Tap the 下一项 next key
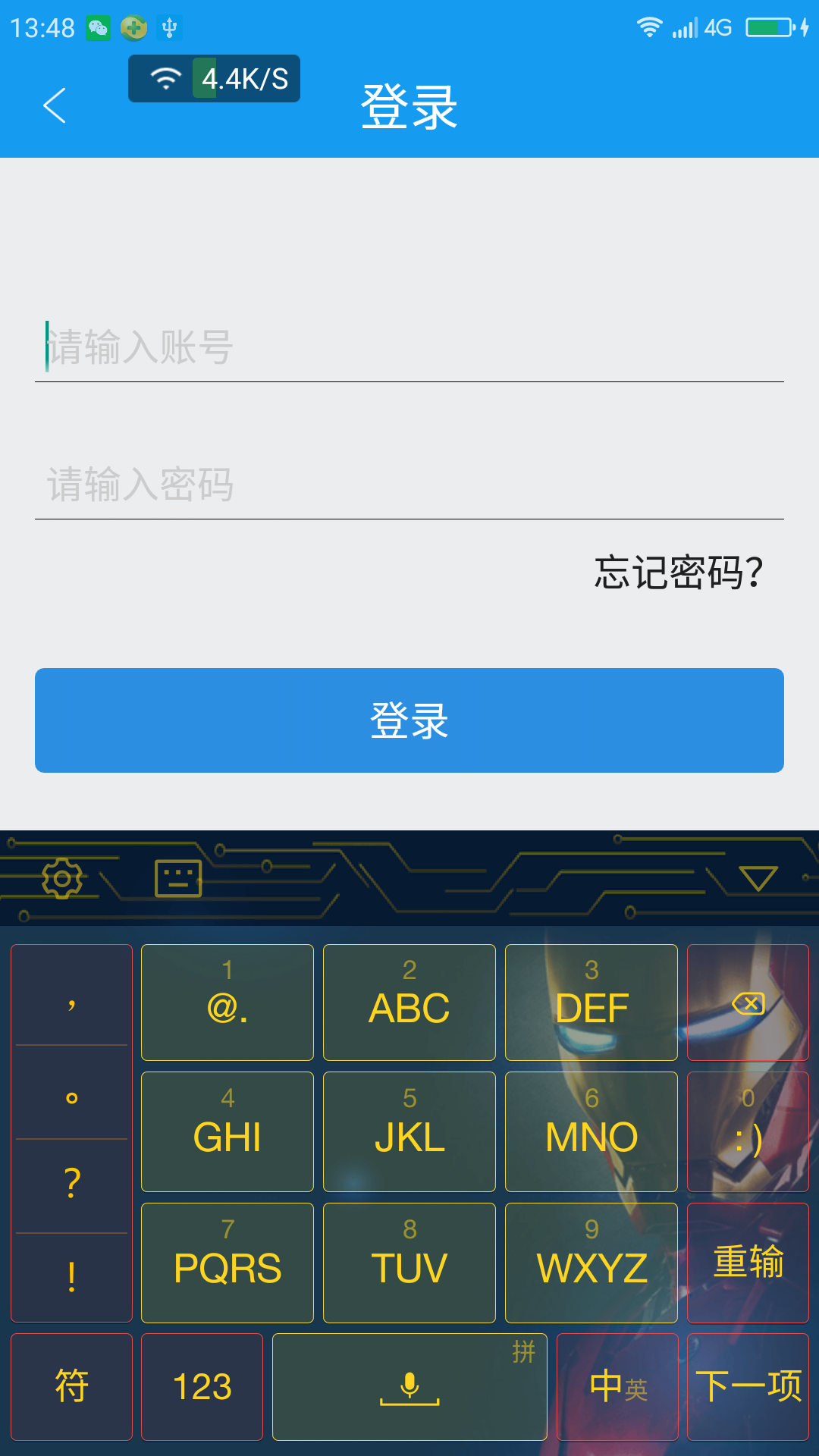 coord(748,1386)
